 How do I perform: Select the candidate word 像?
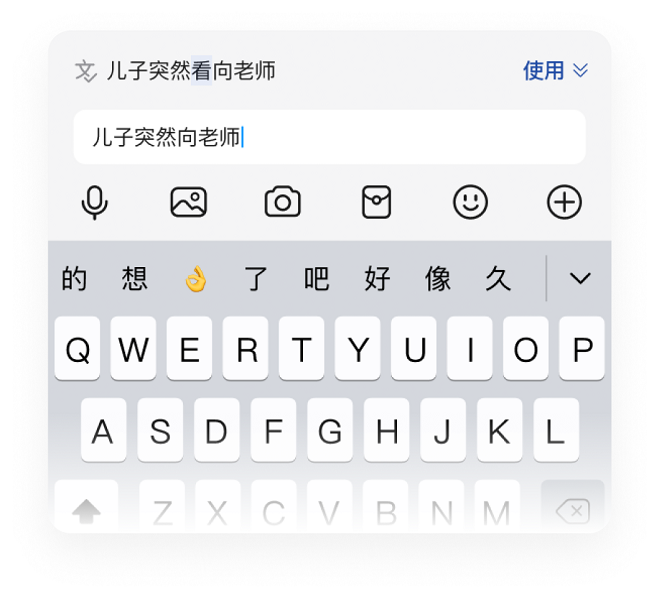[x=437, y=279]
